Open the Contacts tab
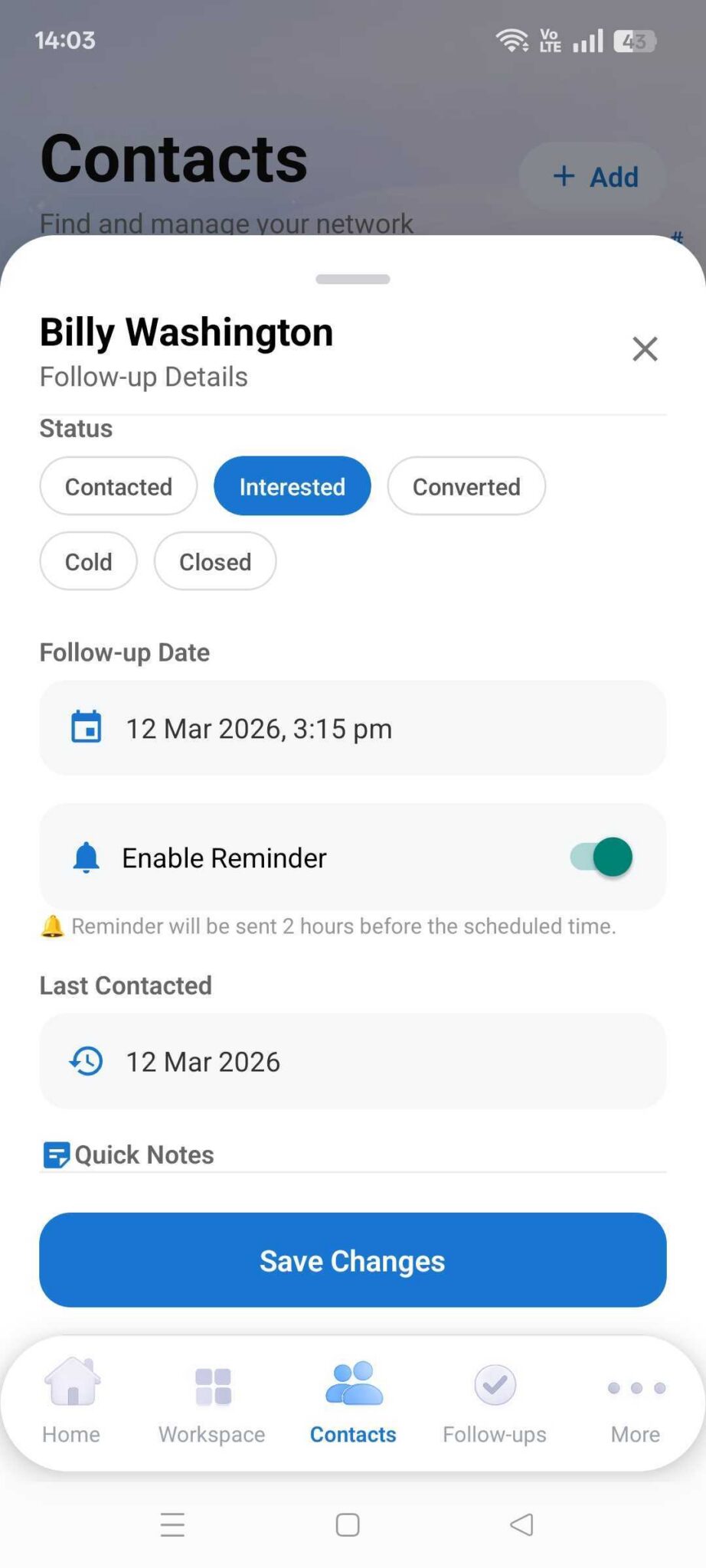 (x=353, y=1403)
